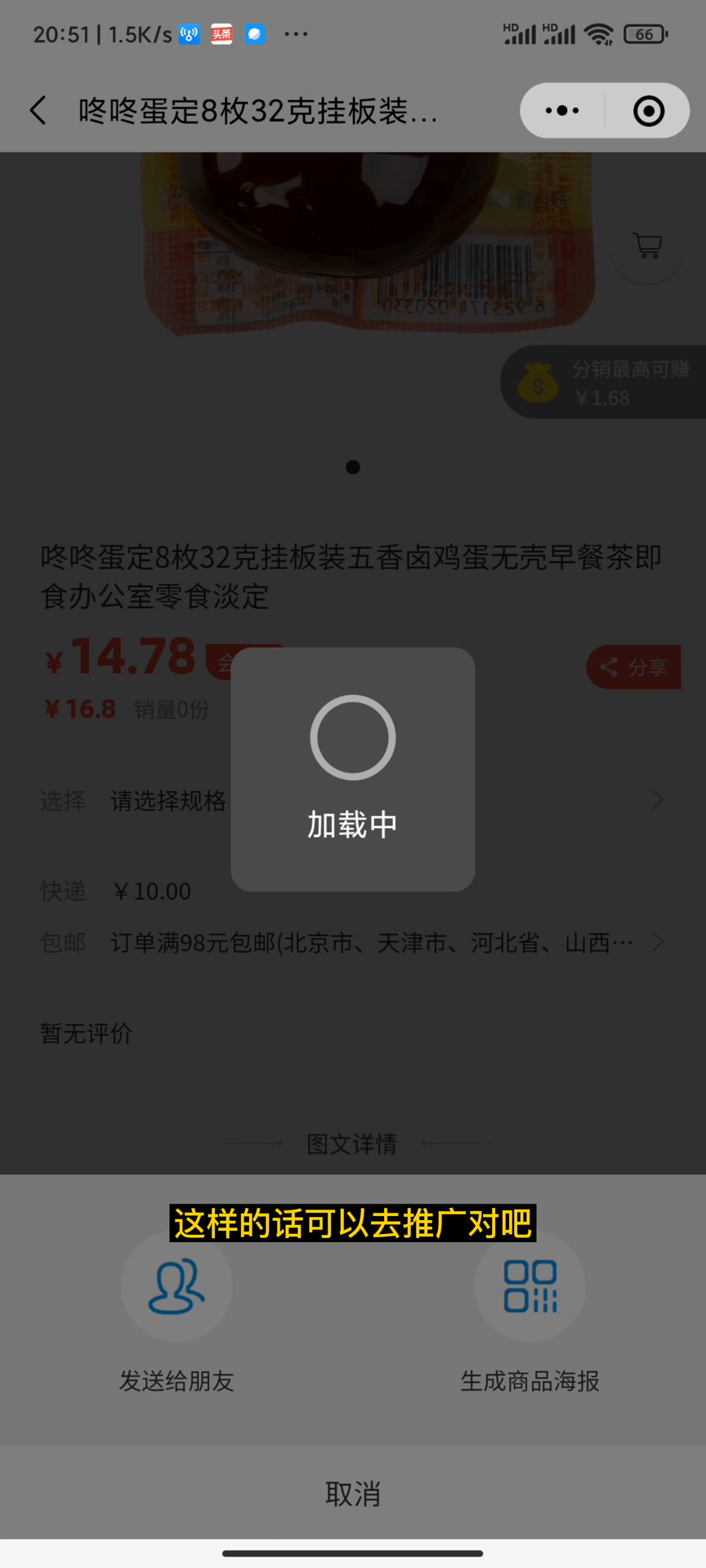Open the 请选择规格 specification selector

tap(351, 800)
